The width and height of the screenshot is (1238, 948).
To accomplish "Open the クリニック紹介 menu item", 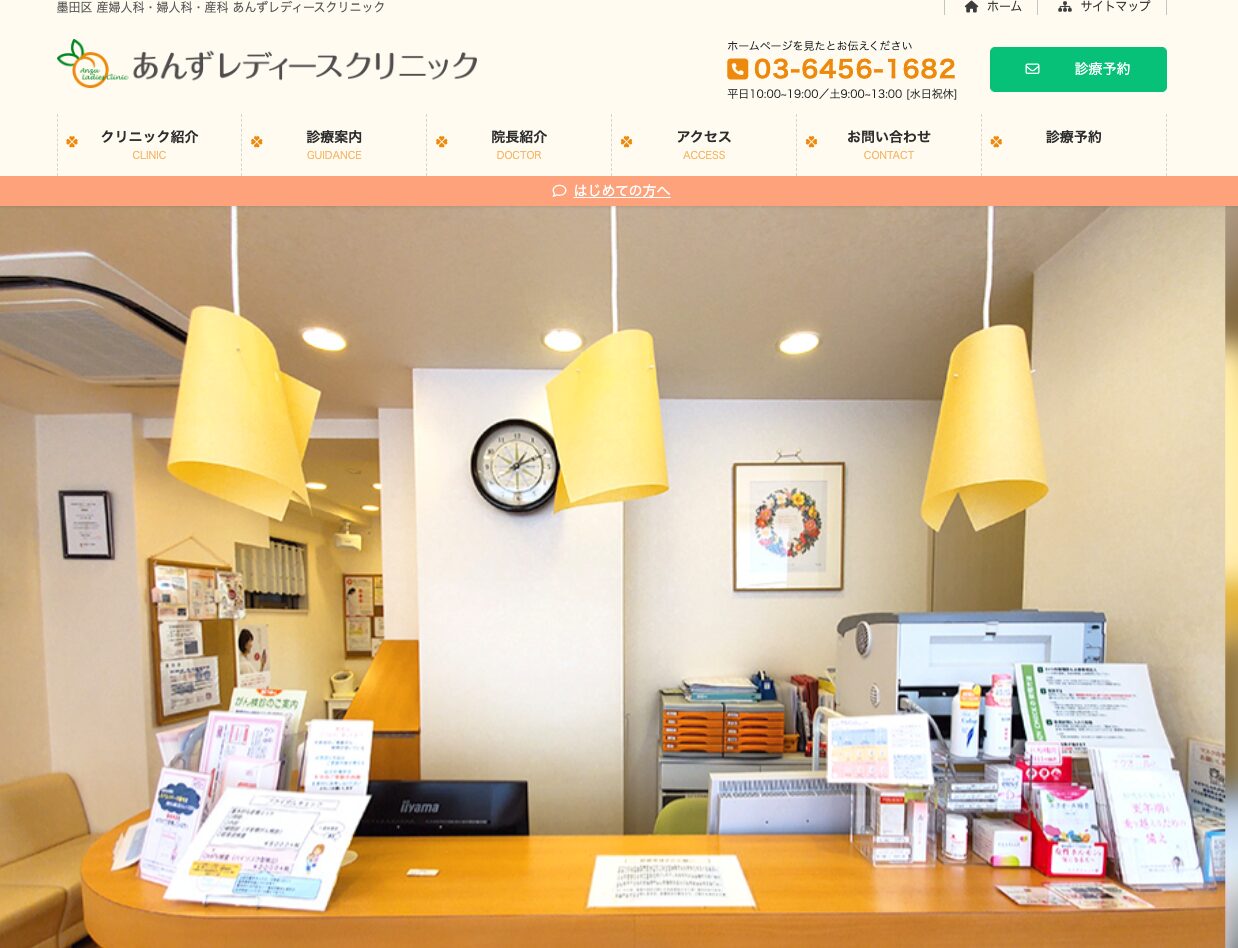I will click(x=149, y=144).
